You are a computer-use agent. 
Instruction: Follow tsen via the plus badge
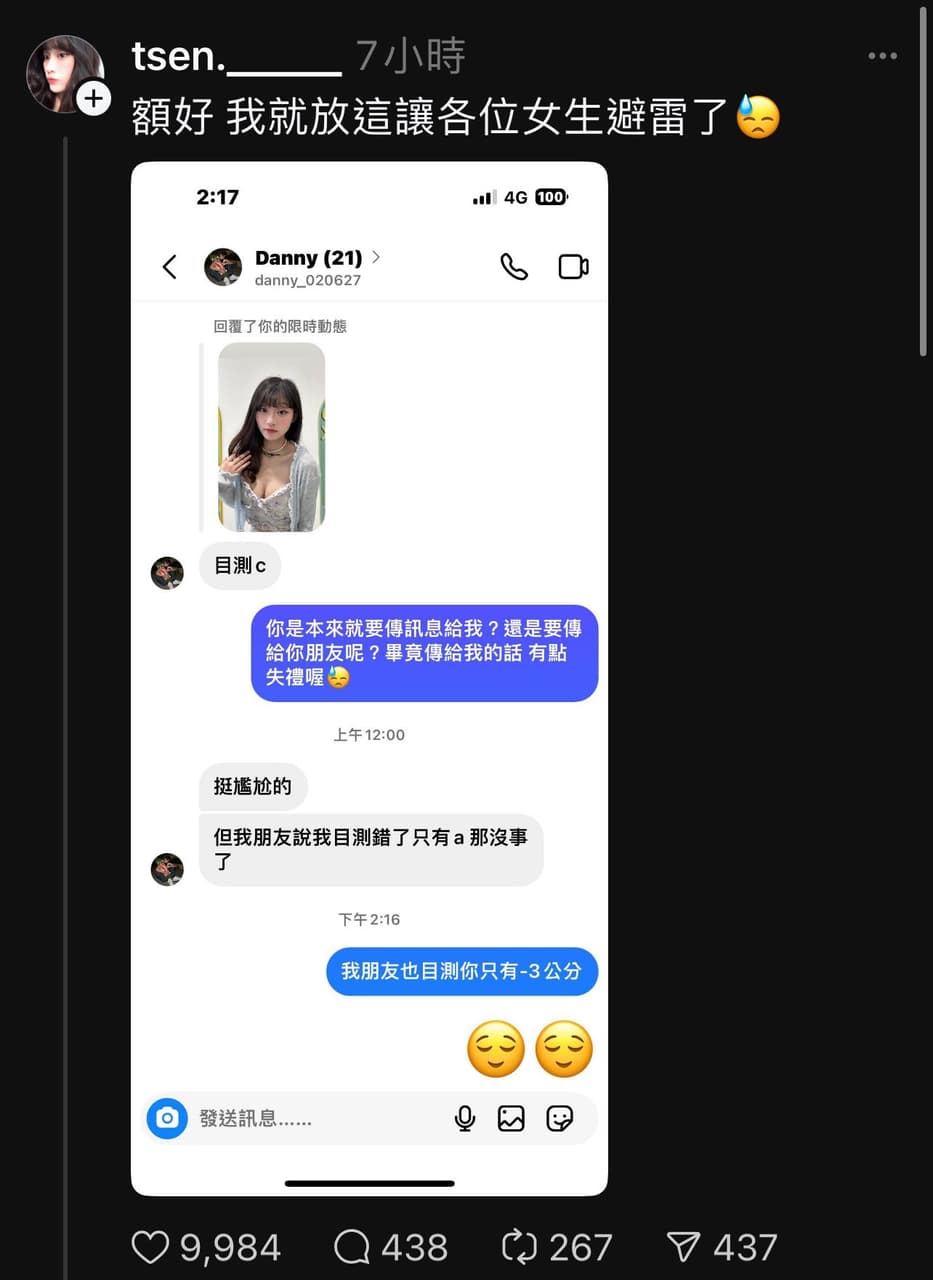click(93, 98)
